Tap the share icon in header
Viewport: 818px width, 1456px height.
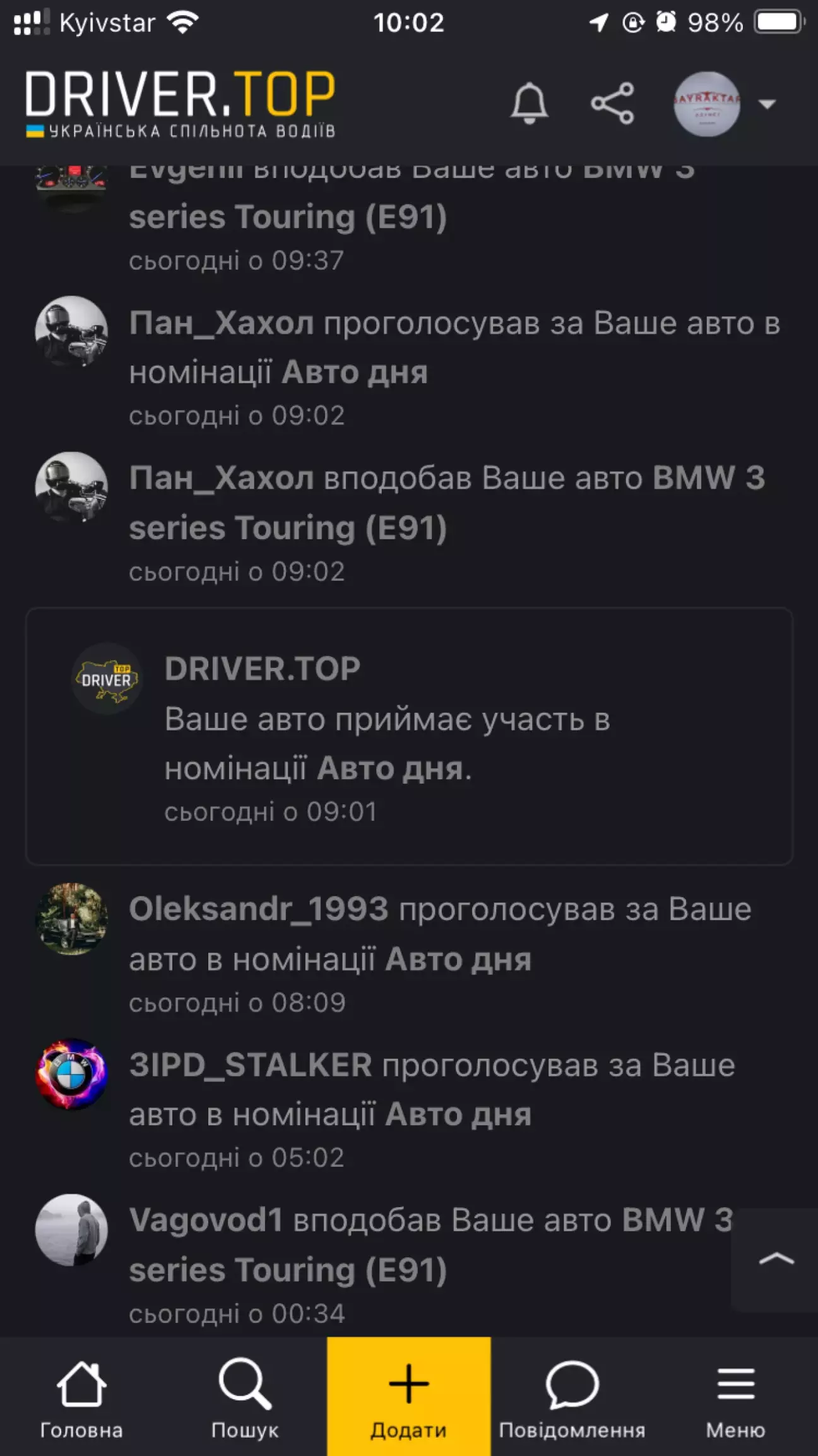pos(612,103)
